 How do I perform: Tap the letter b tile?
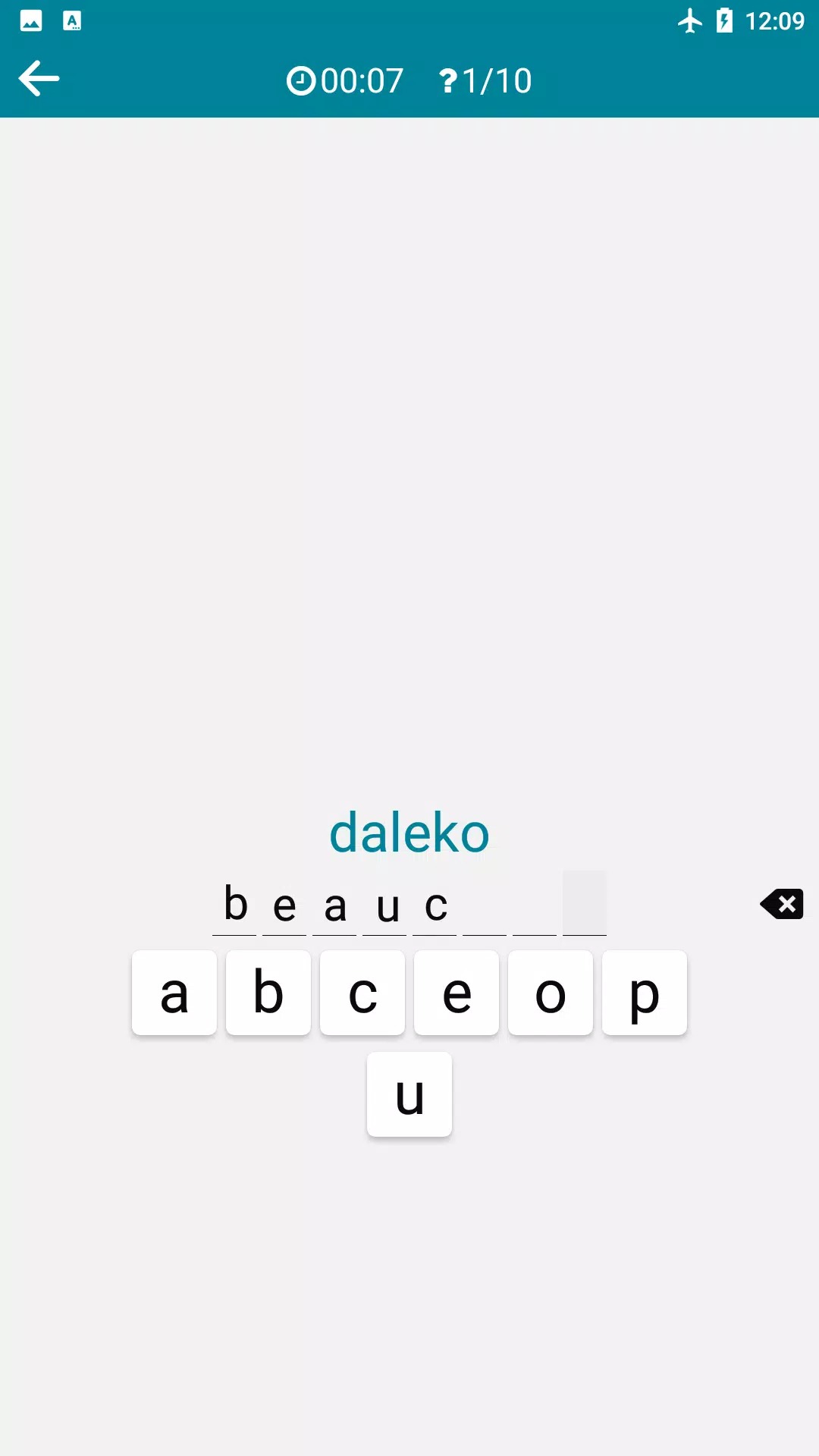pos(268,993)
